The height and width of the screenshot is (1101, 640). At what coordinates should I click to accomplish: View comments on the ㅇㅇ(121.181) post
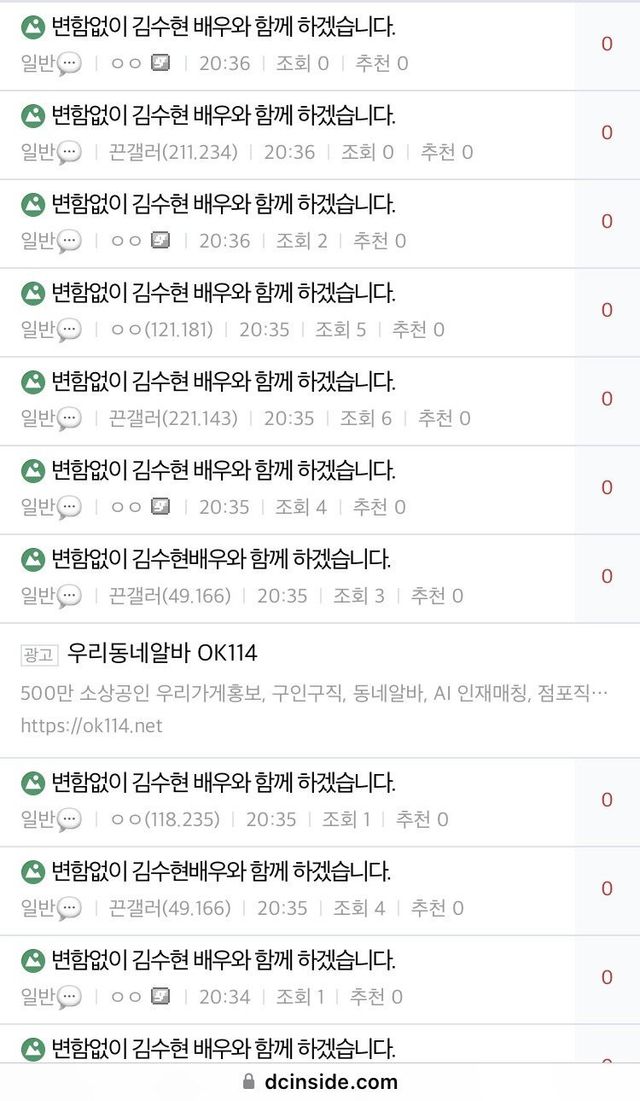pos(607,310)
